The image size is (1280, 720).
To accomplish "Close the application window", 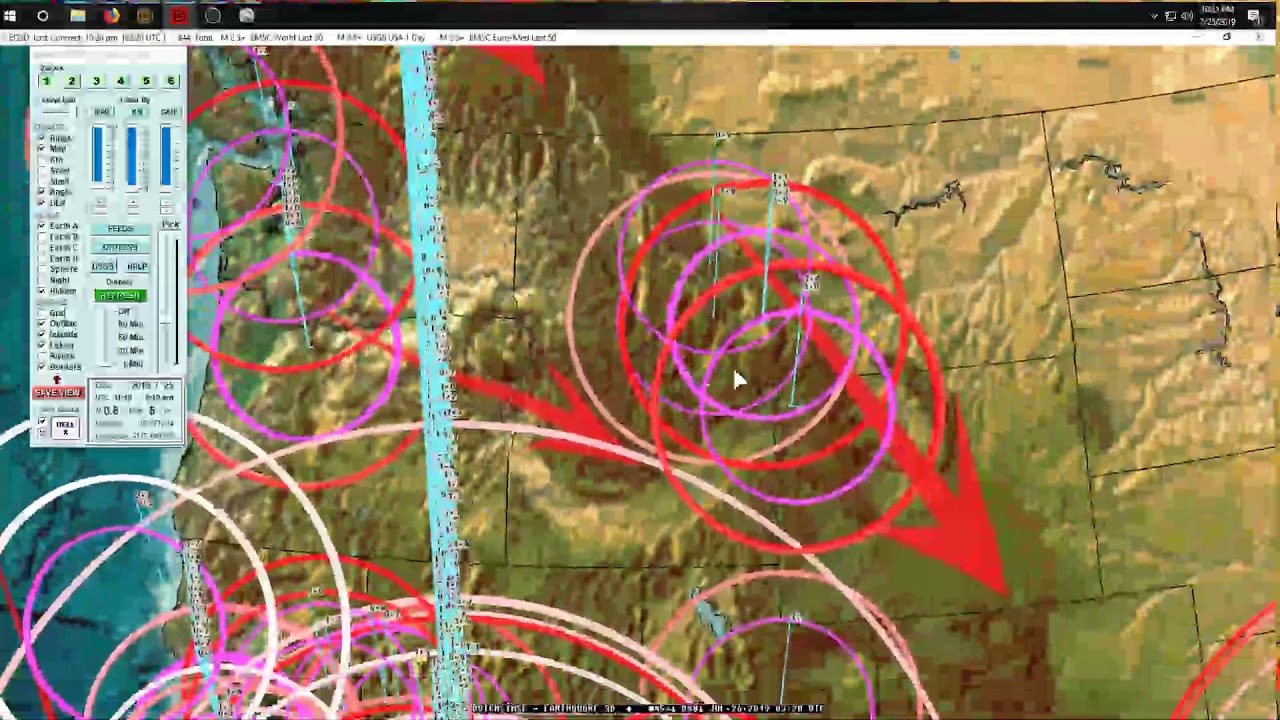I will (x=1257, y=37).
